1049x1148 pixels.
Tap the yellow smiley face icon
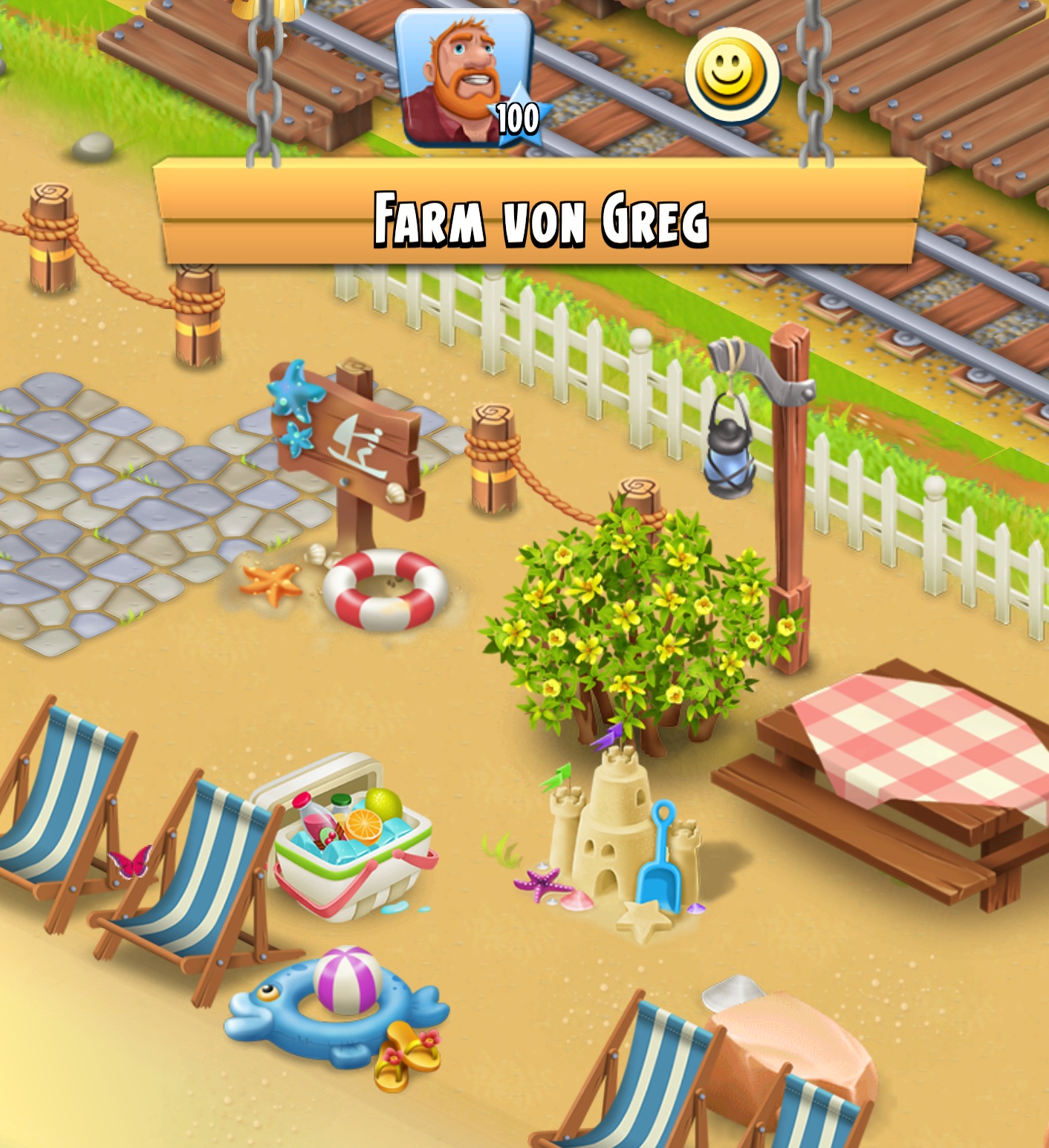tap(731, 77)
